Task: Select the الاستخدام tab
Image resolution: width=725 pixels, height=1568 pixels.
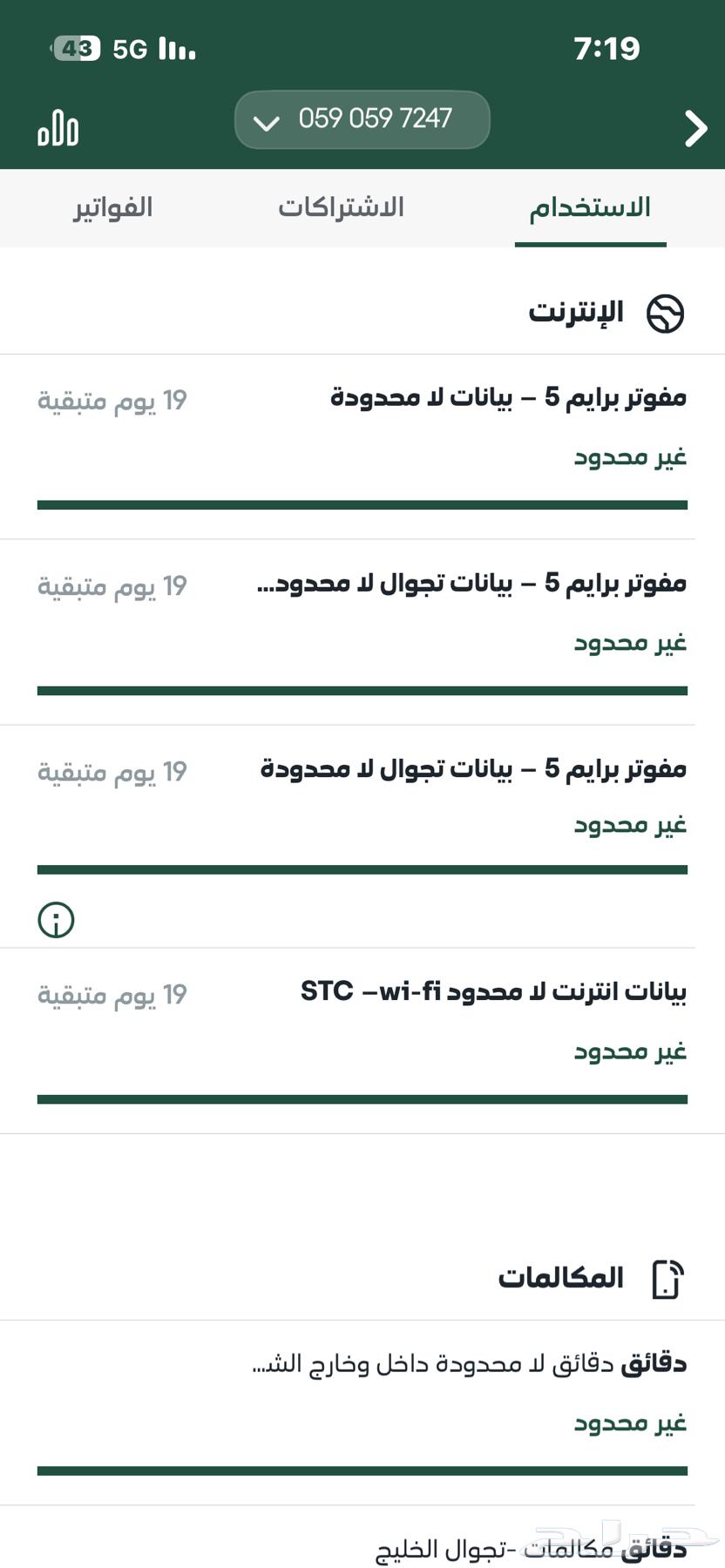Action: 590,207
